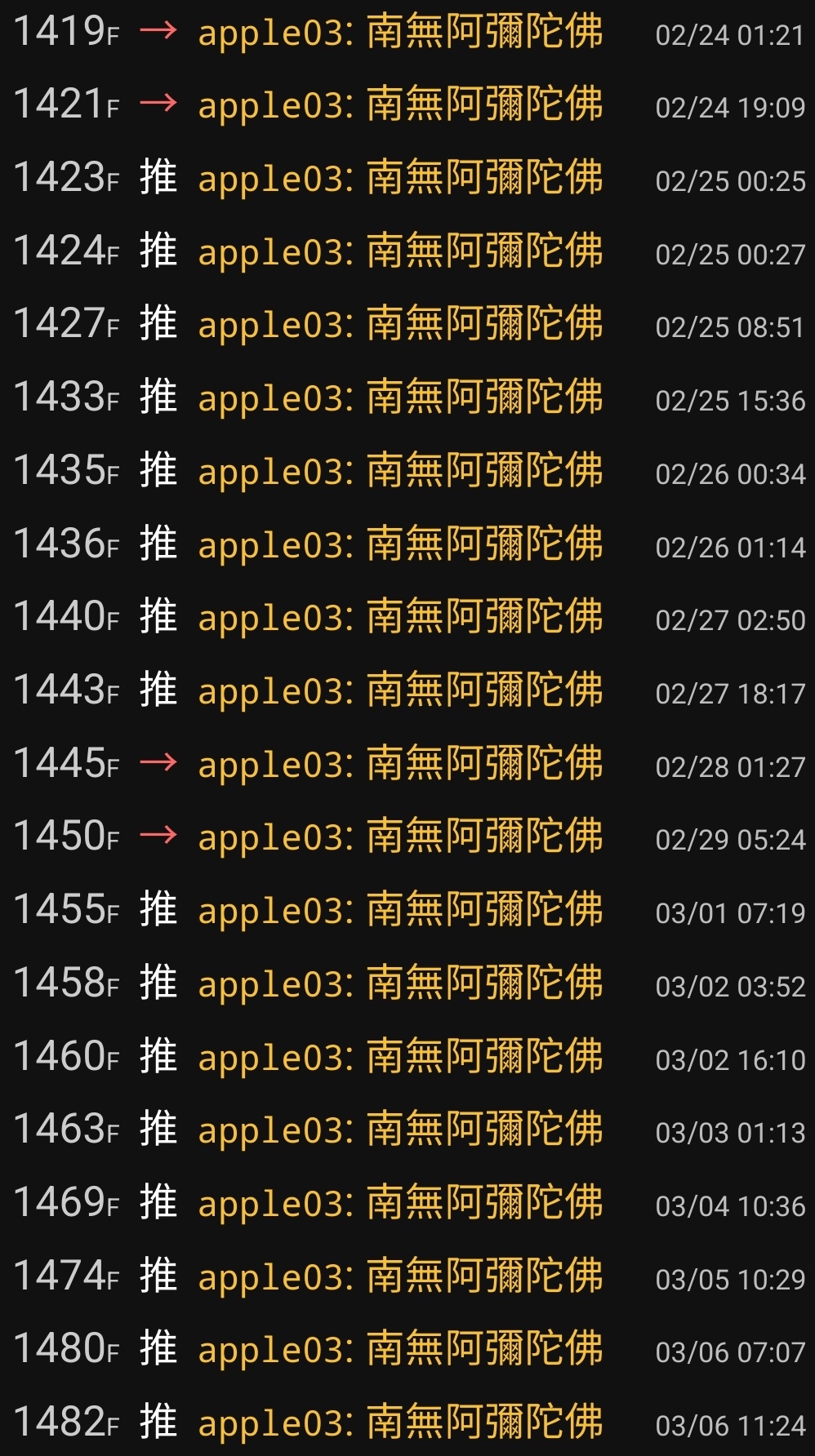The height and width of the screenshot is (1456, 815).
Task: Tap comment 1433F posted 02/25 15:36
Action: 407,398
